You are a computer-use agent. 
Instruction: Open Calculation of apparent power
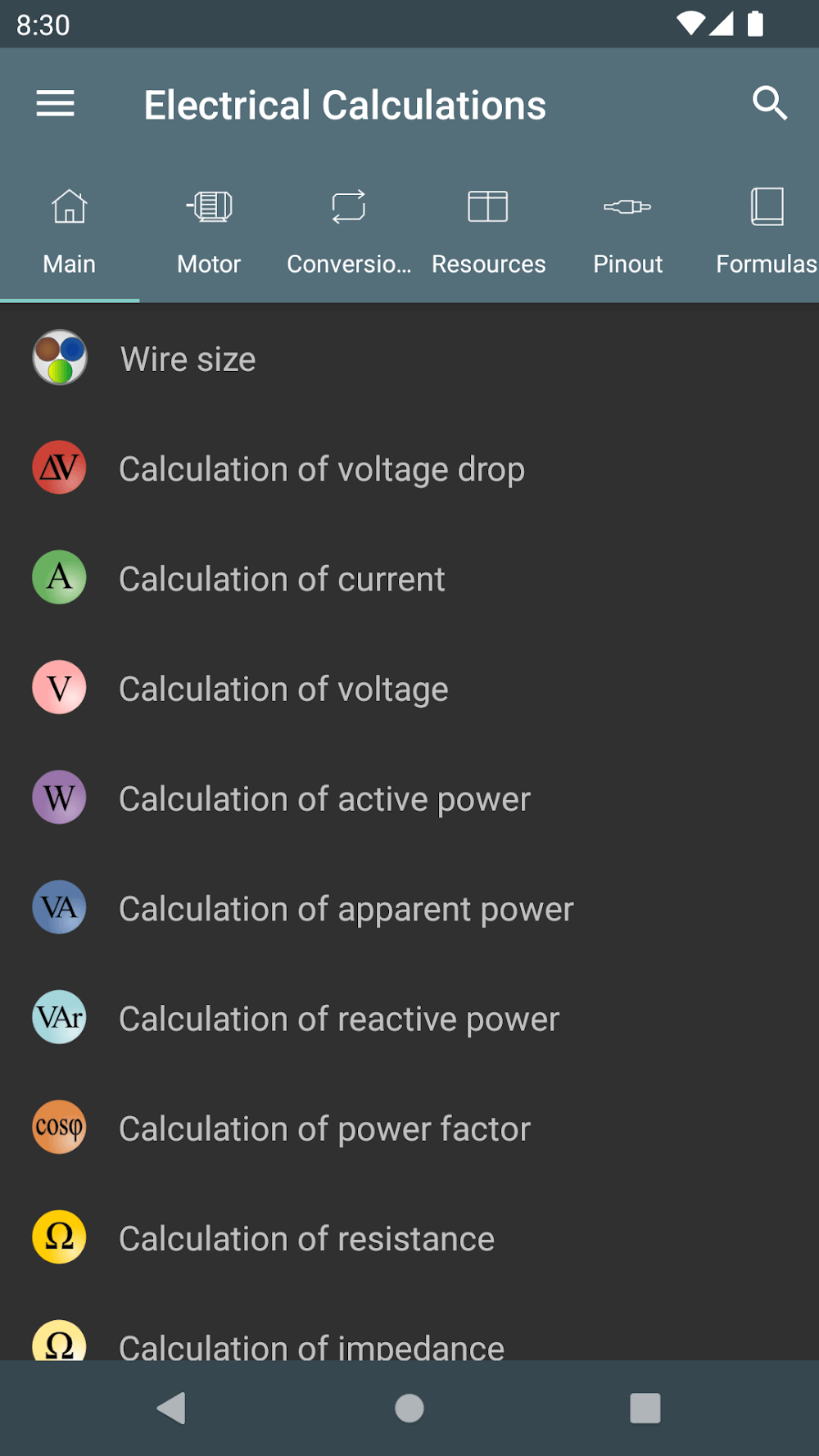[346, 908]
